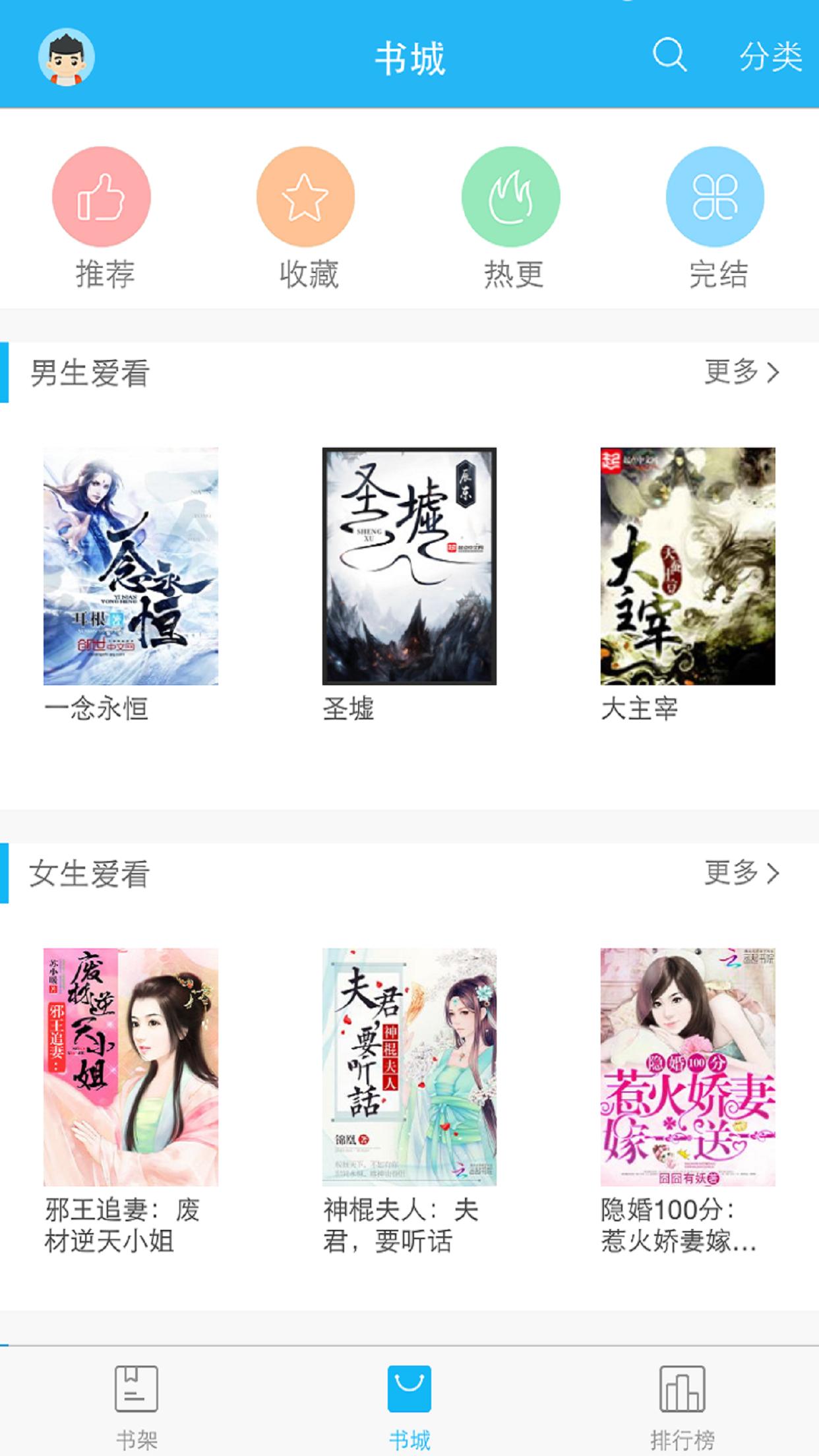
Task: Open the book 一念永恒
Action: [x=131, y=566]
